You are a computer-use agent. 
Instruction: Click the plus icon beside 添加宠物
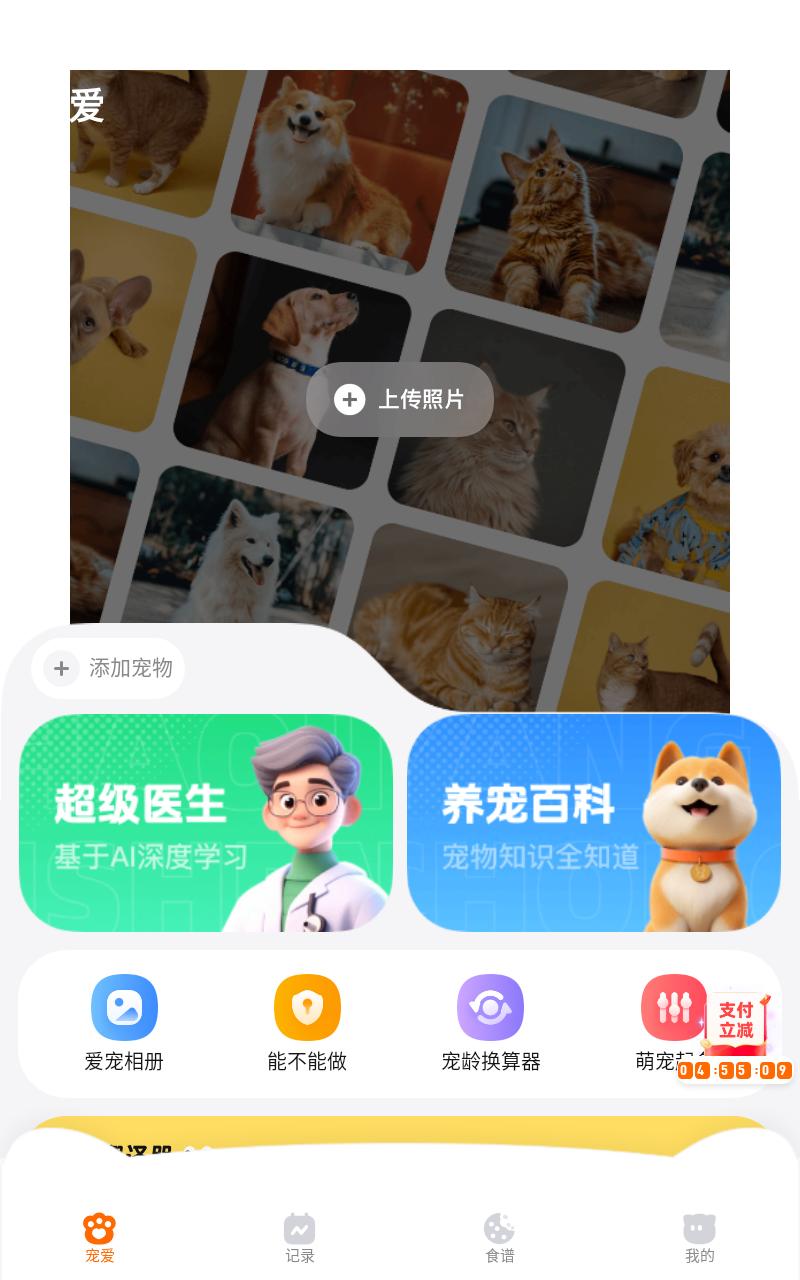61,668
